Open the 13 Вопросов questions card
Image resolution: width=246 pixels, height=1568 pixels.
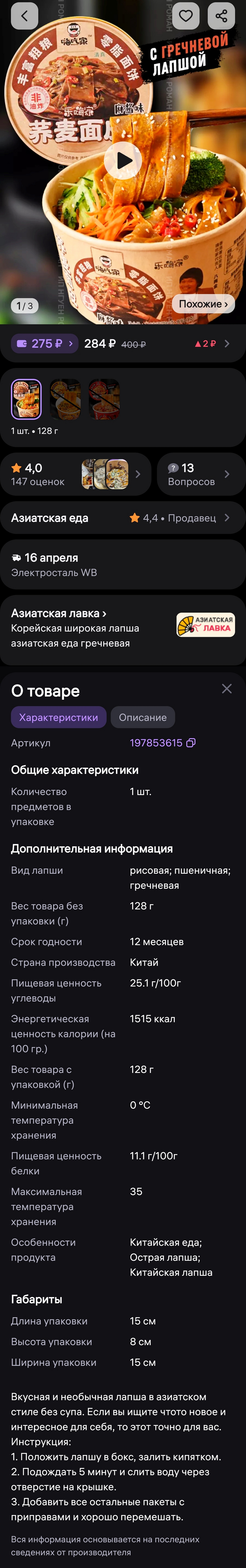click(201, 474)
